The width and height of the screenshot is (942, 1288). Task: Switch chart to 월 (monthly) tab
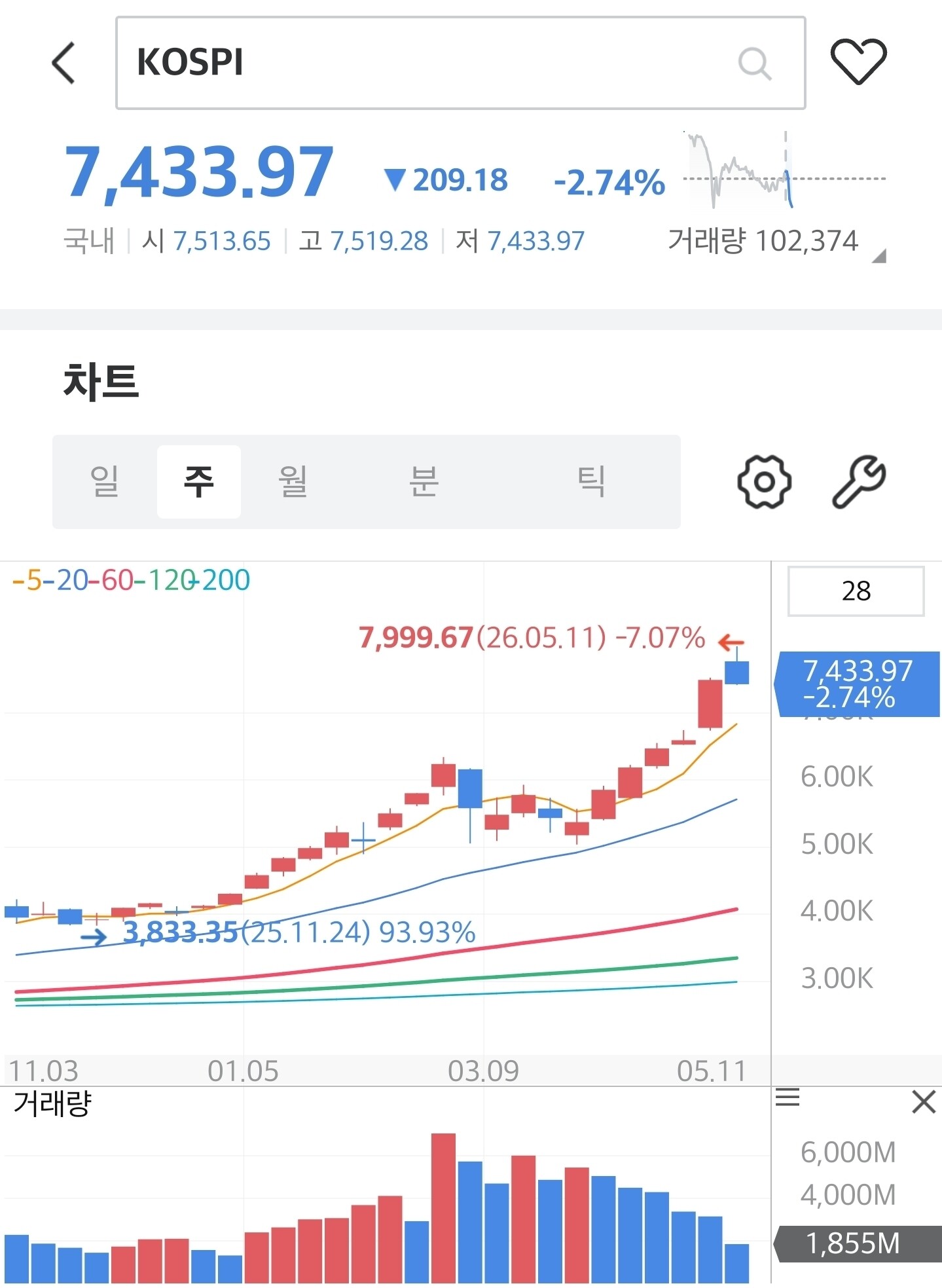pos(293,481)
